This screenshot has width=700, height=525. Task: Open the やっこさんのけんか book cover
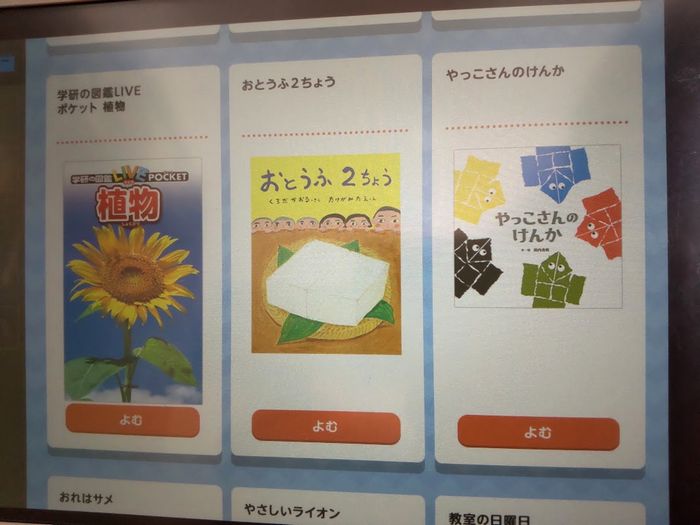[x=537, y=226]
